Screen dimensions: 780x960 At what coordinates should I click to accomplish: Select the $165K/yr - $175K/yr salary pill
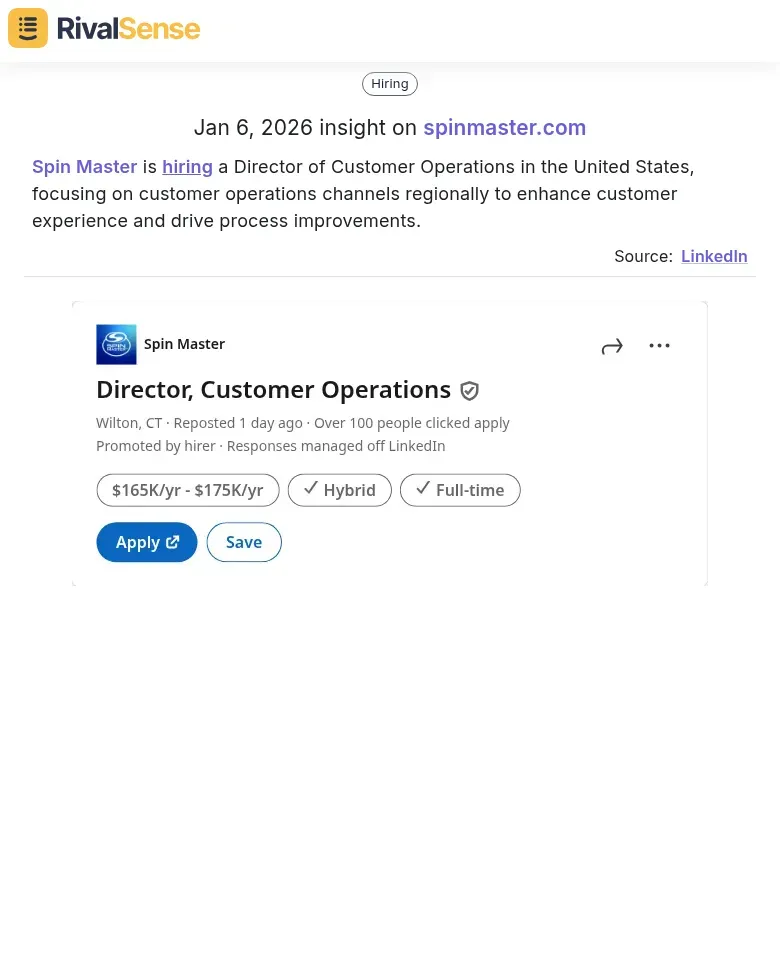(x=188, y=490)
